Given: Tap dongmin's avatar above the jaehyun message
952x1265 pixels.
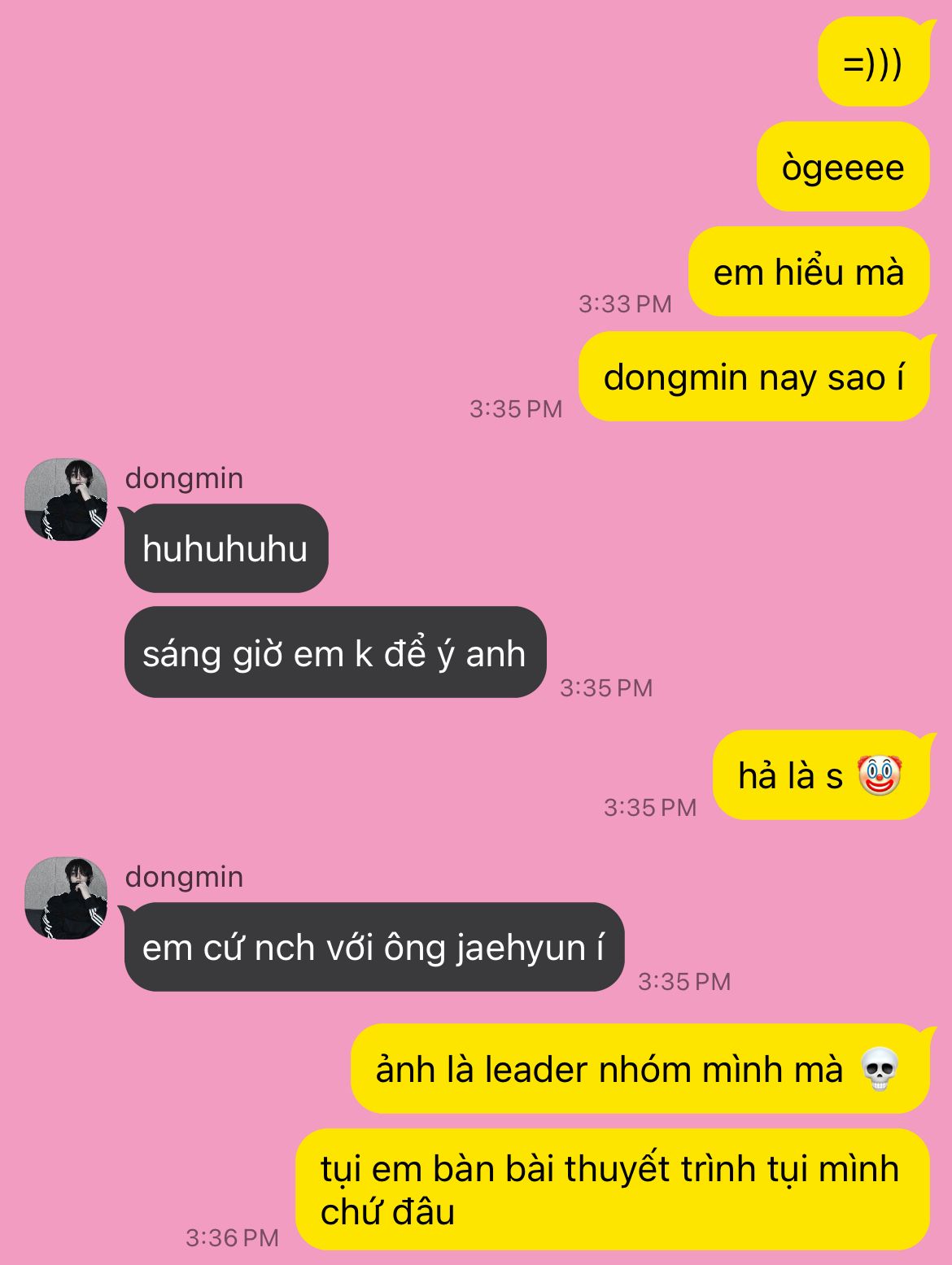Looking at the screenshot, I should (66, 898).
